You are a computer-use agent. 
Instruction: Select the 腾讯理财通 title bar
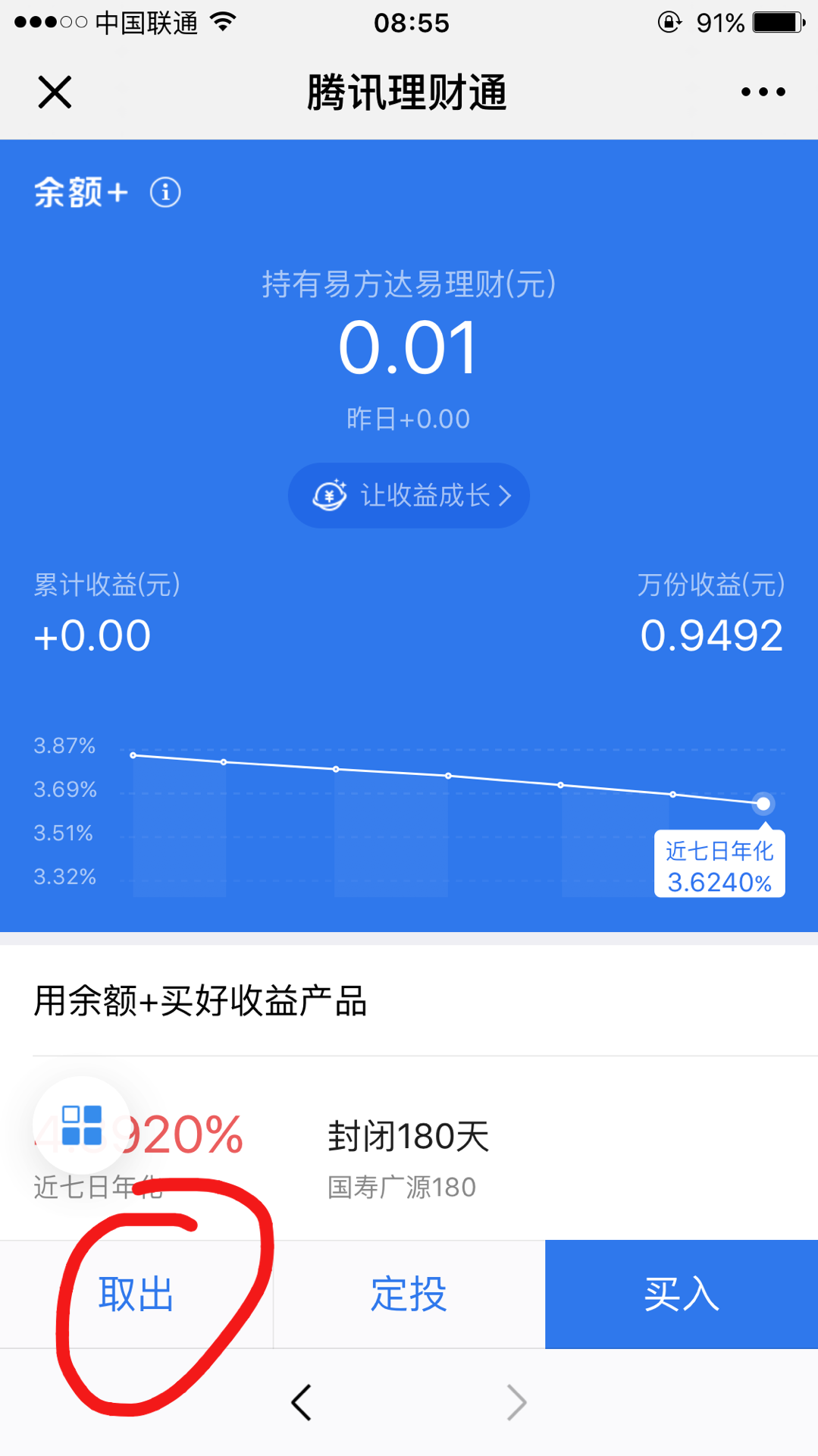(409, 91)
